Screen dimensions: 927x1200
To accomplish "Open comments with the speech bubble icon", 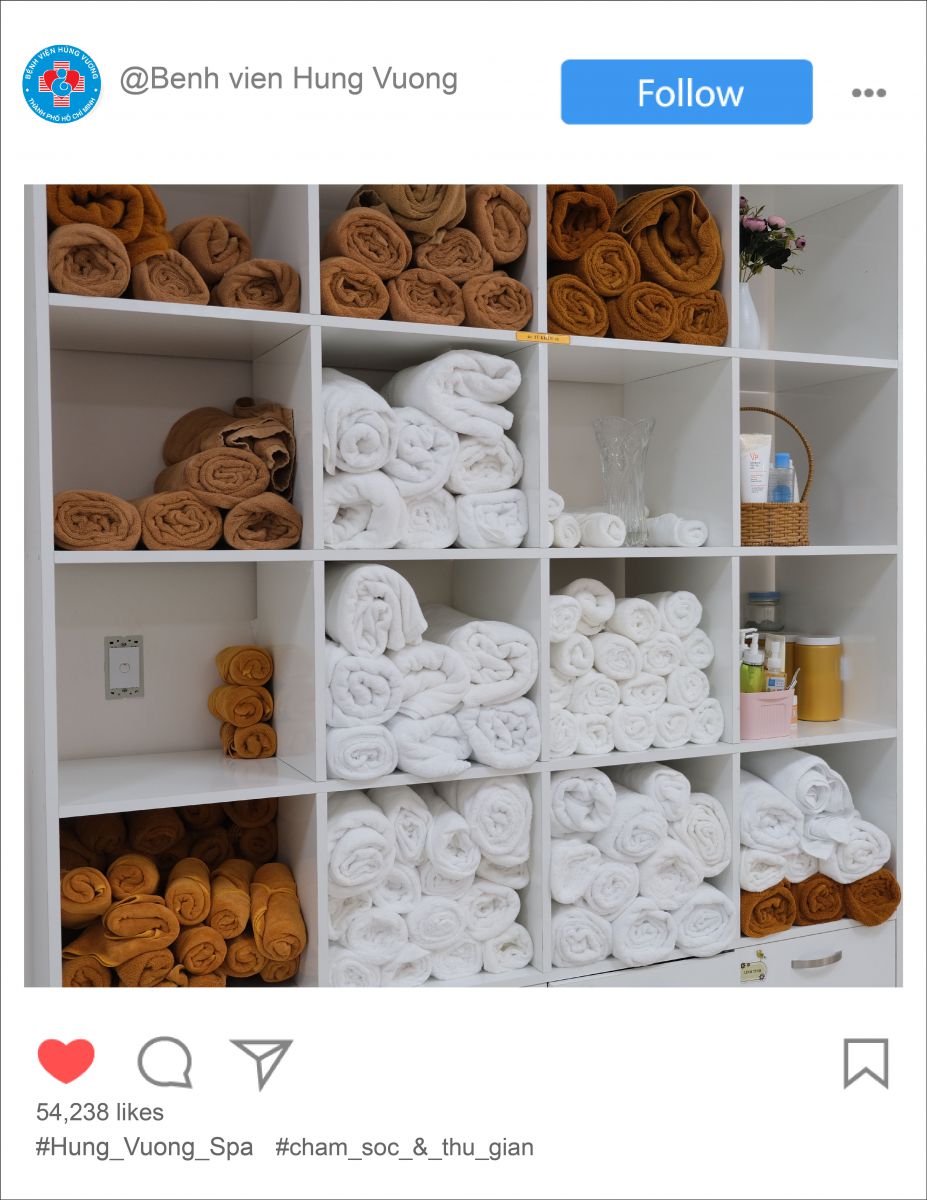I will 164,1062.
